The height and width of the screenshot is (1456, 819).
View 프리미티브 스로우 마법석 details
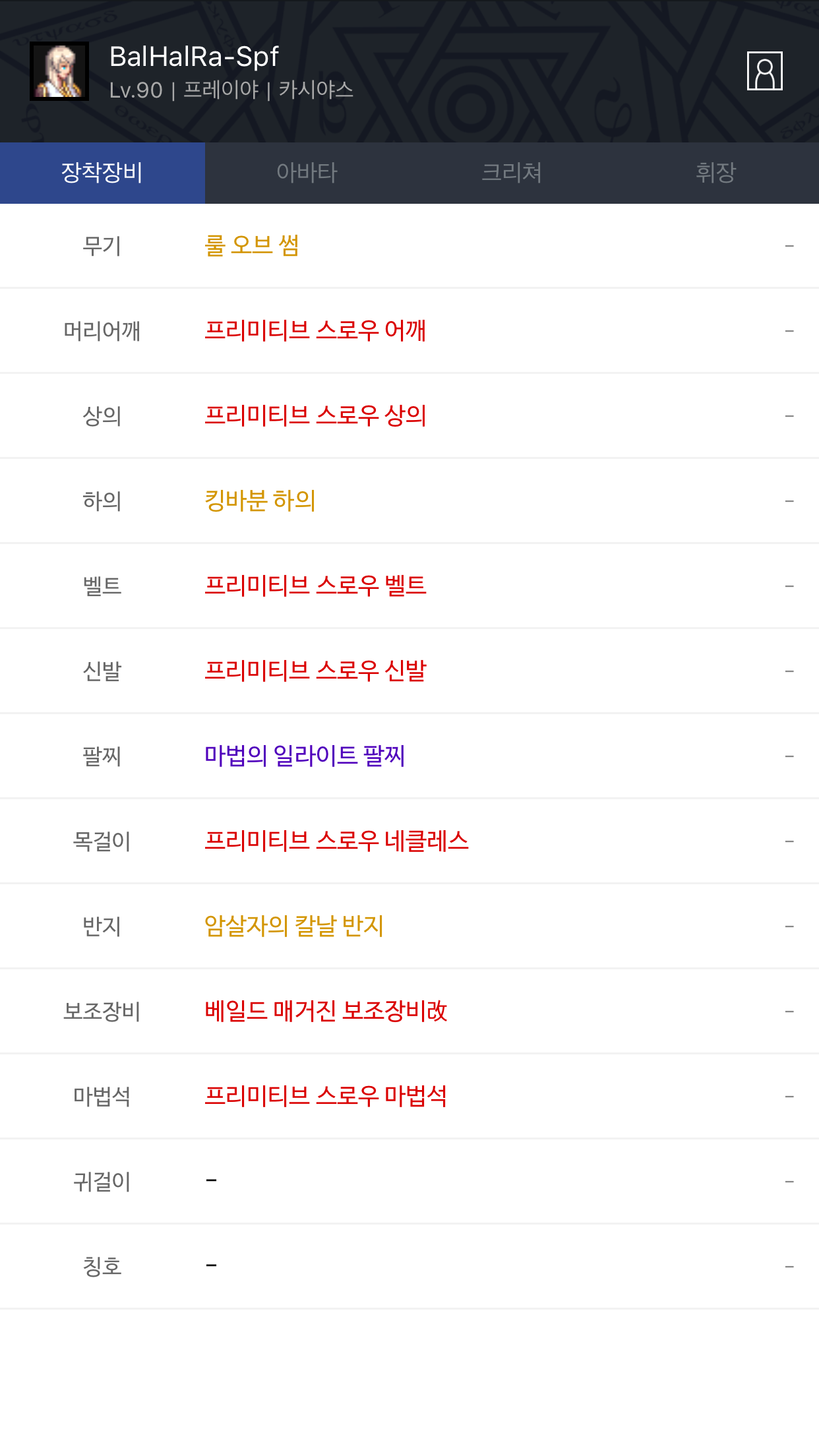[x=409, y=1096]
